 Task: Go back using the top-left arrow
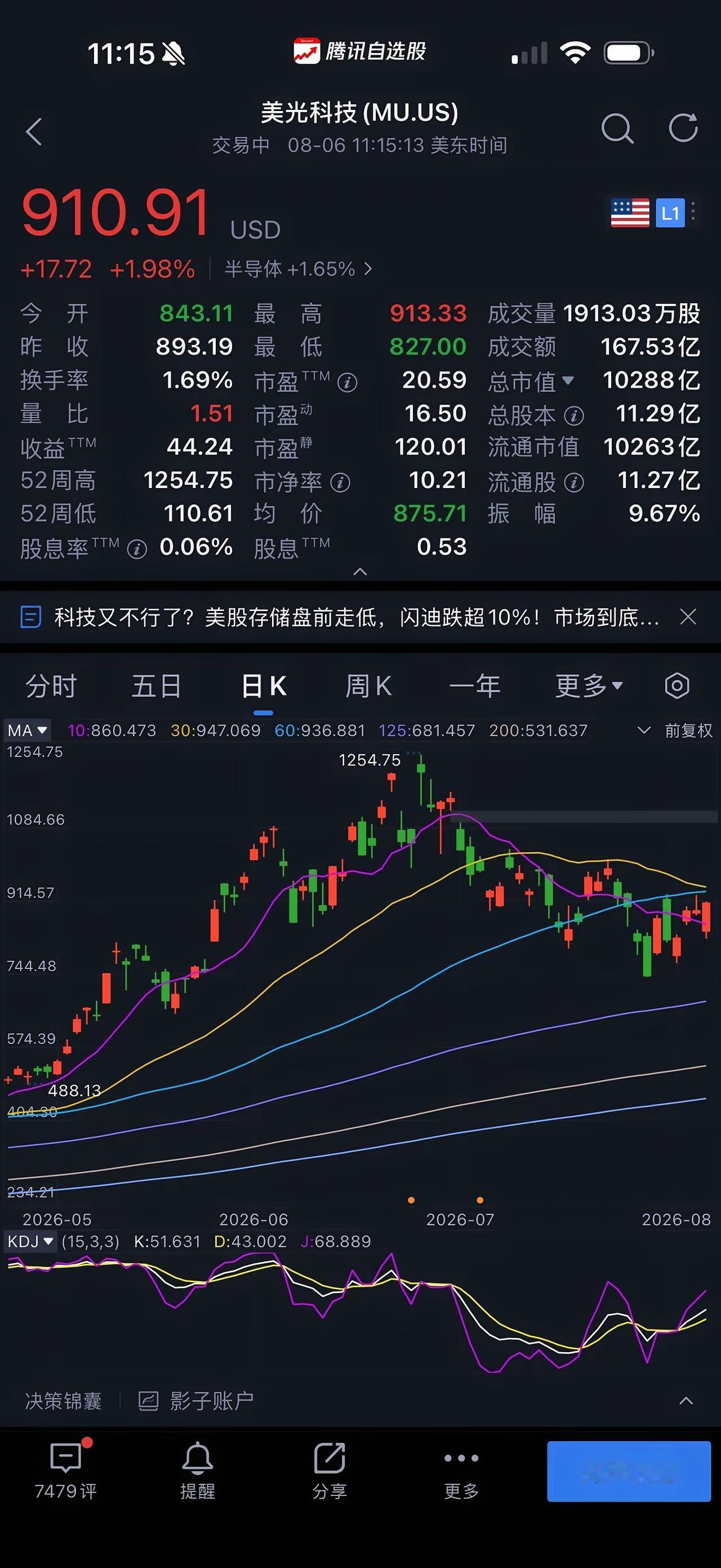click(34, 131)
